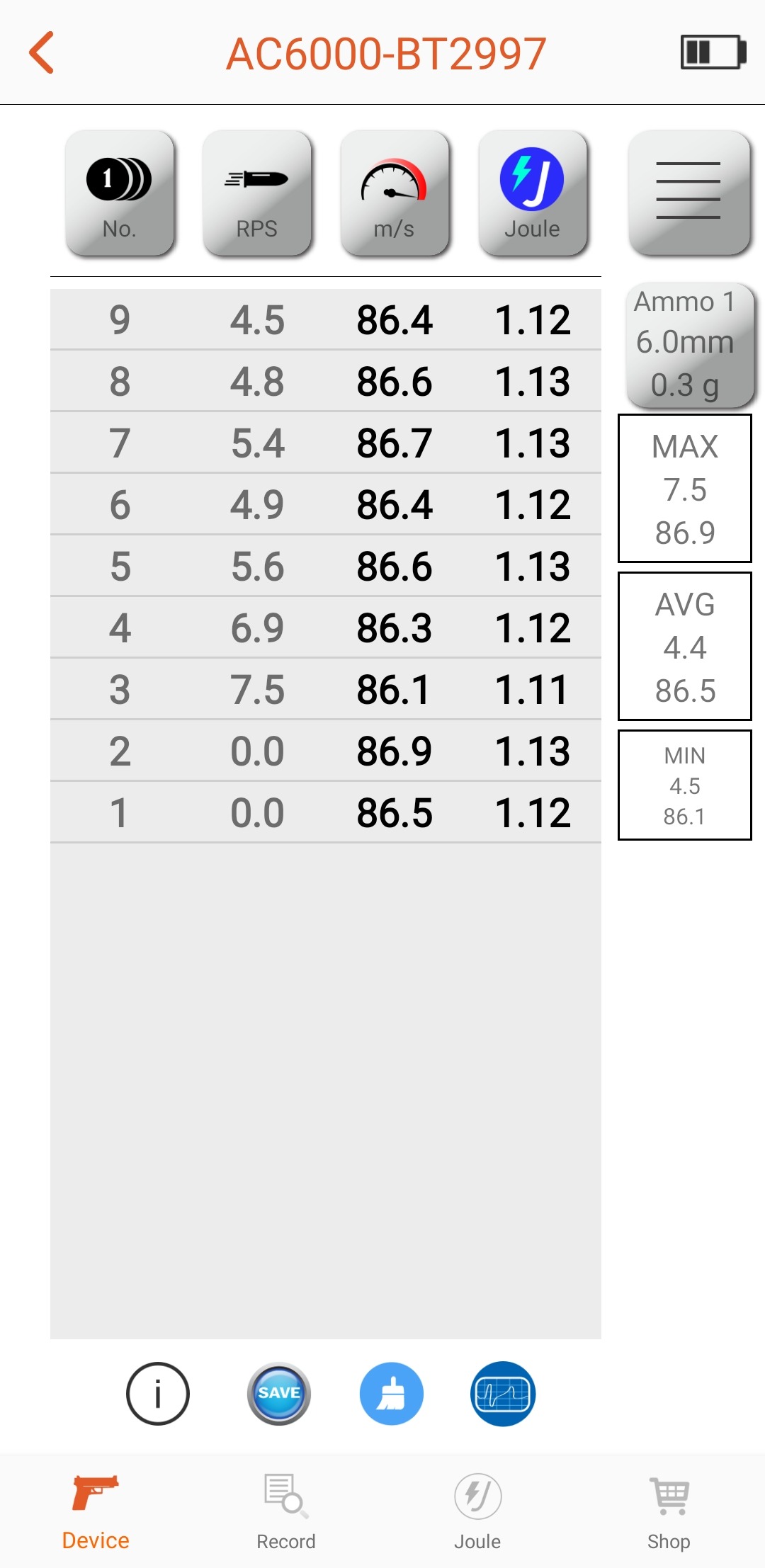Select the RPS column button
765x1568 pixels.
coord(256,193)
